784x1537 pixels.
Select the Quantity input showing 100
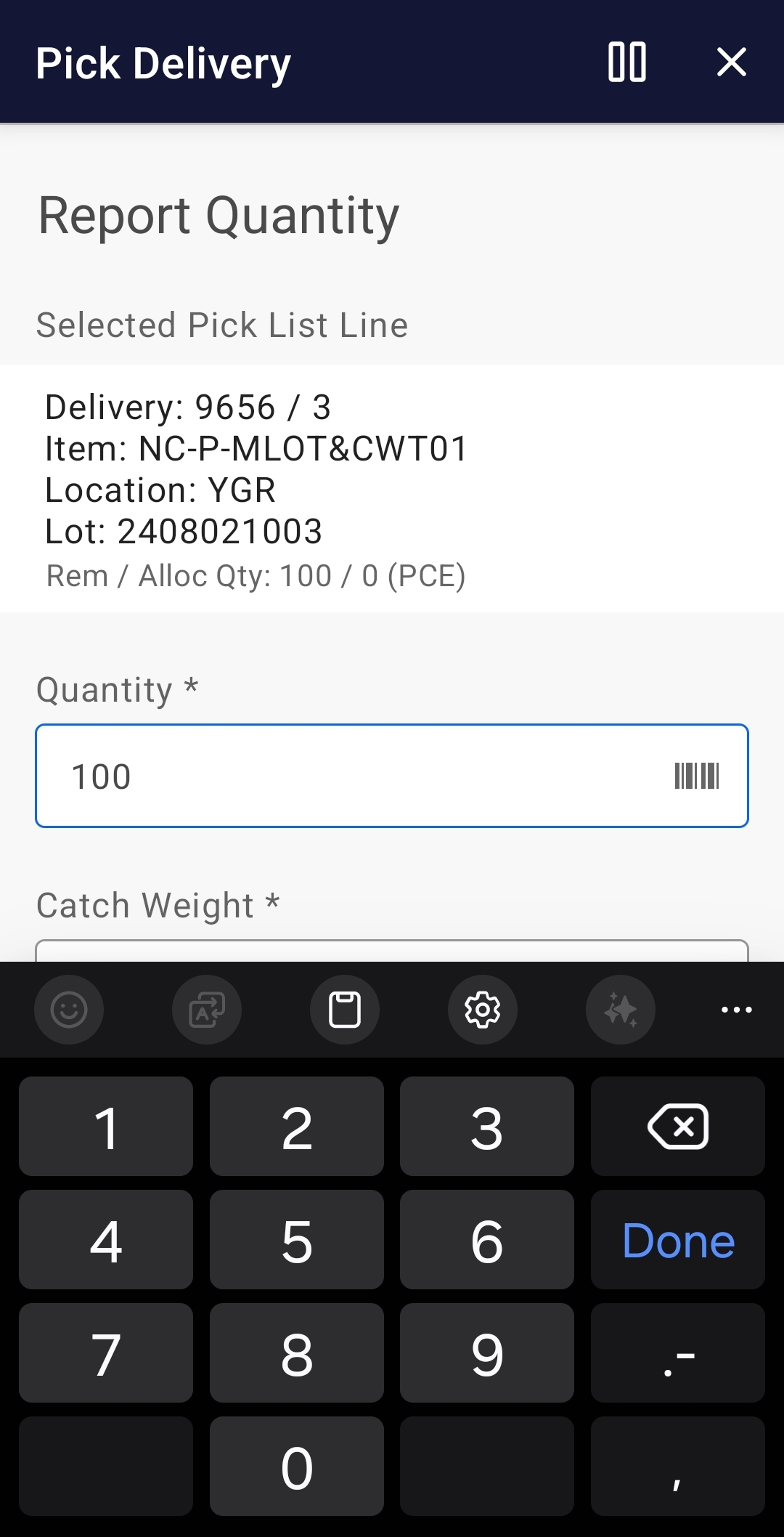pos(290,776)
